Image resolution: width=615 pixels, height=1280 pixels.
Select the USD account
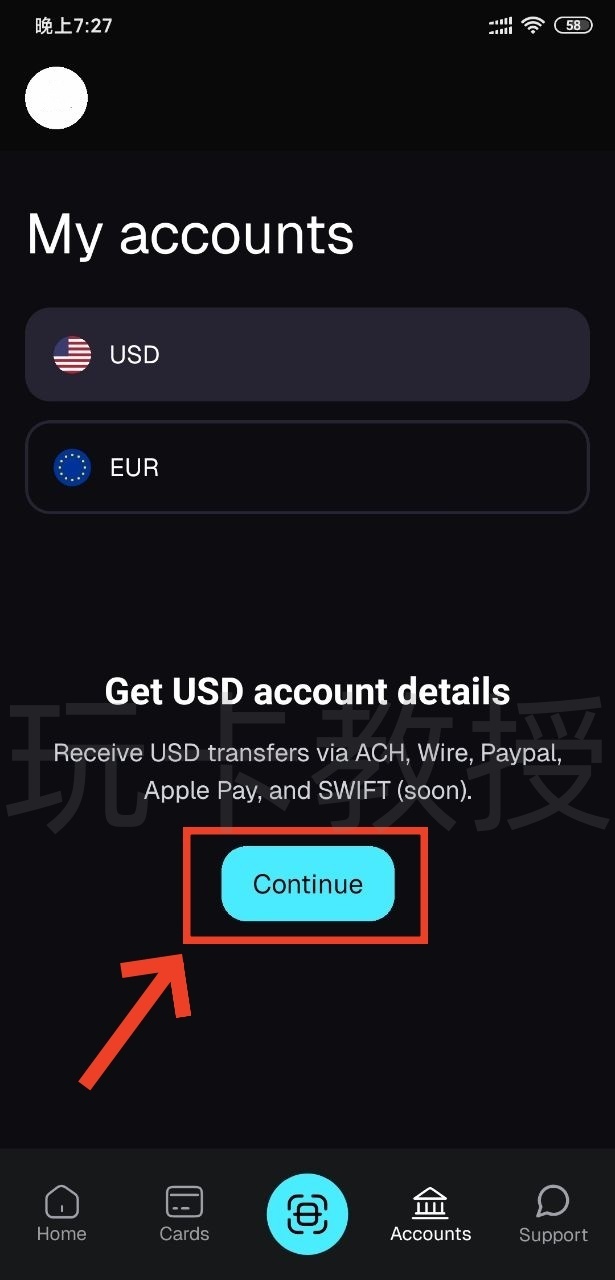[307, 354]
